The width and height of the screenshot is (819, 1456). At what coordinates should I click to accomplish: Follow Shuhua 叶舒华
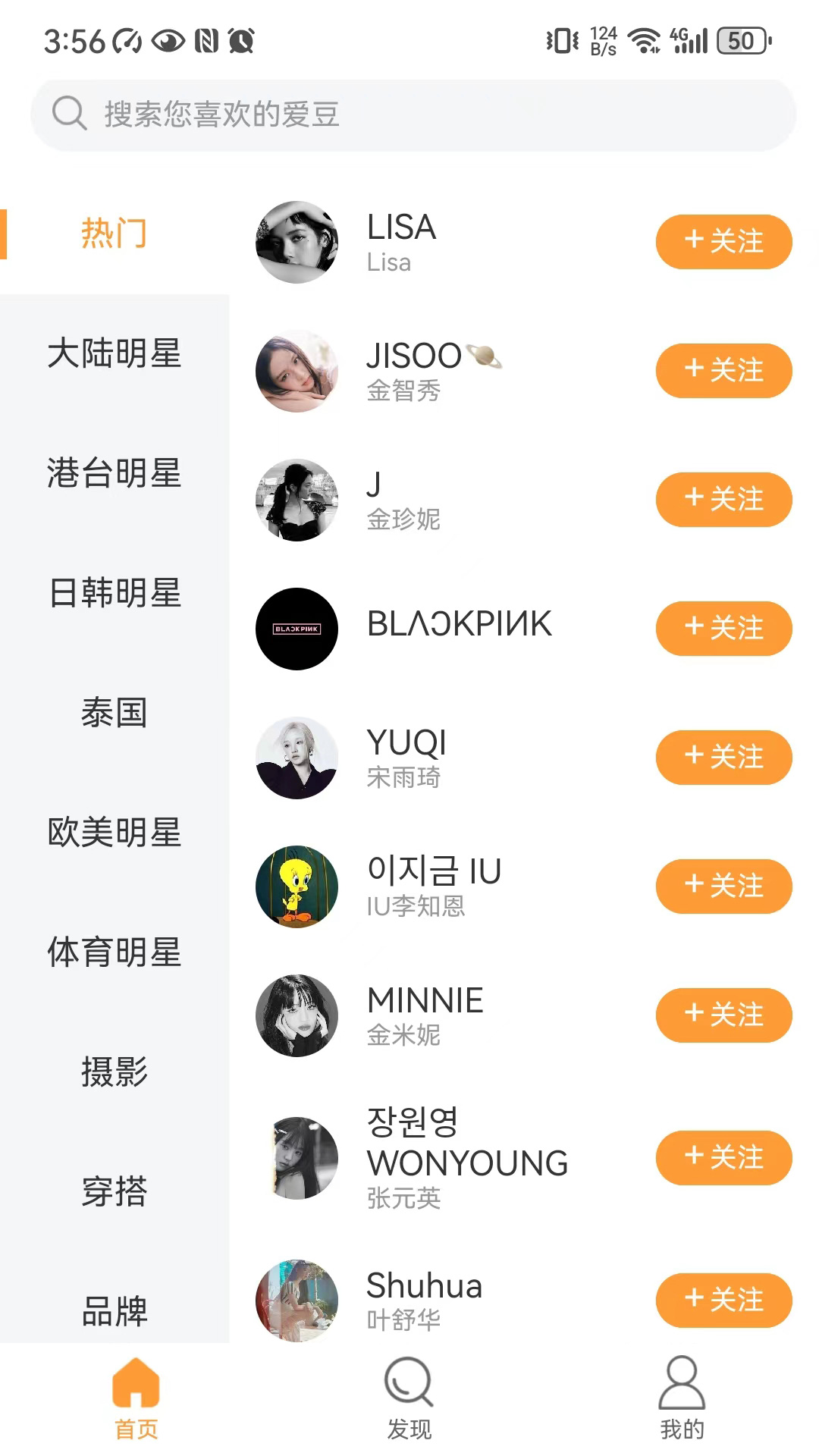tap(723, 1300)
